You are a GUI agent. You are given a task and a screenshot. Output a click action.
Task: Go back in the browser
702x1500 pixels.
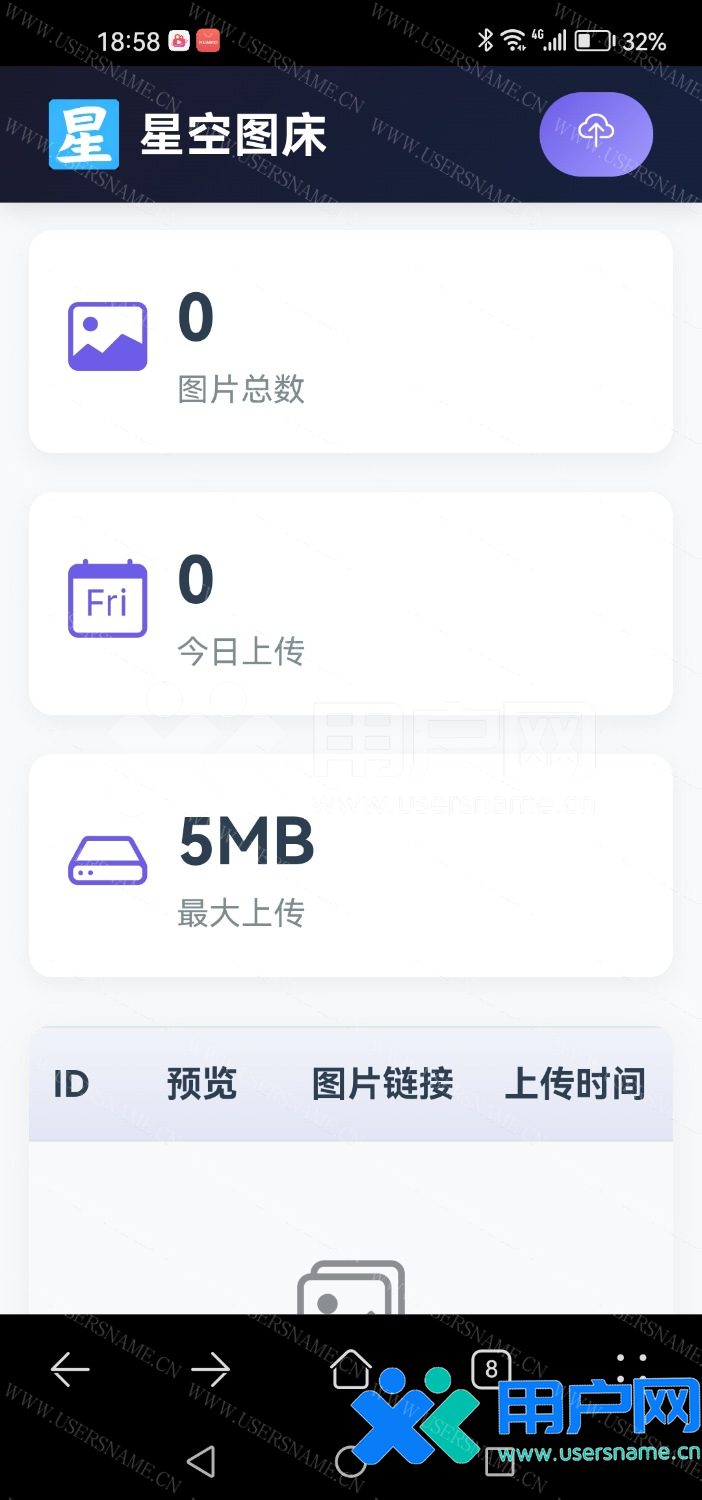pyautogui.click(x=71, y=1369)
